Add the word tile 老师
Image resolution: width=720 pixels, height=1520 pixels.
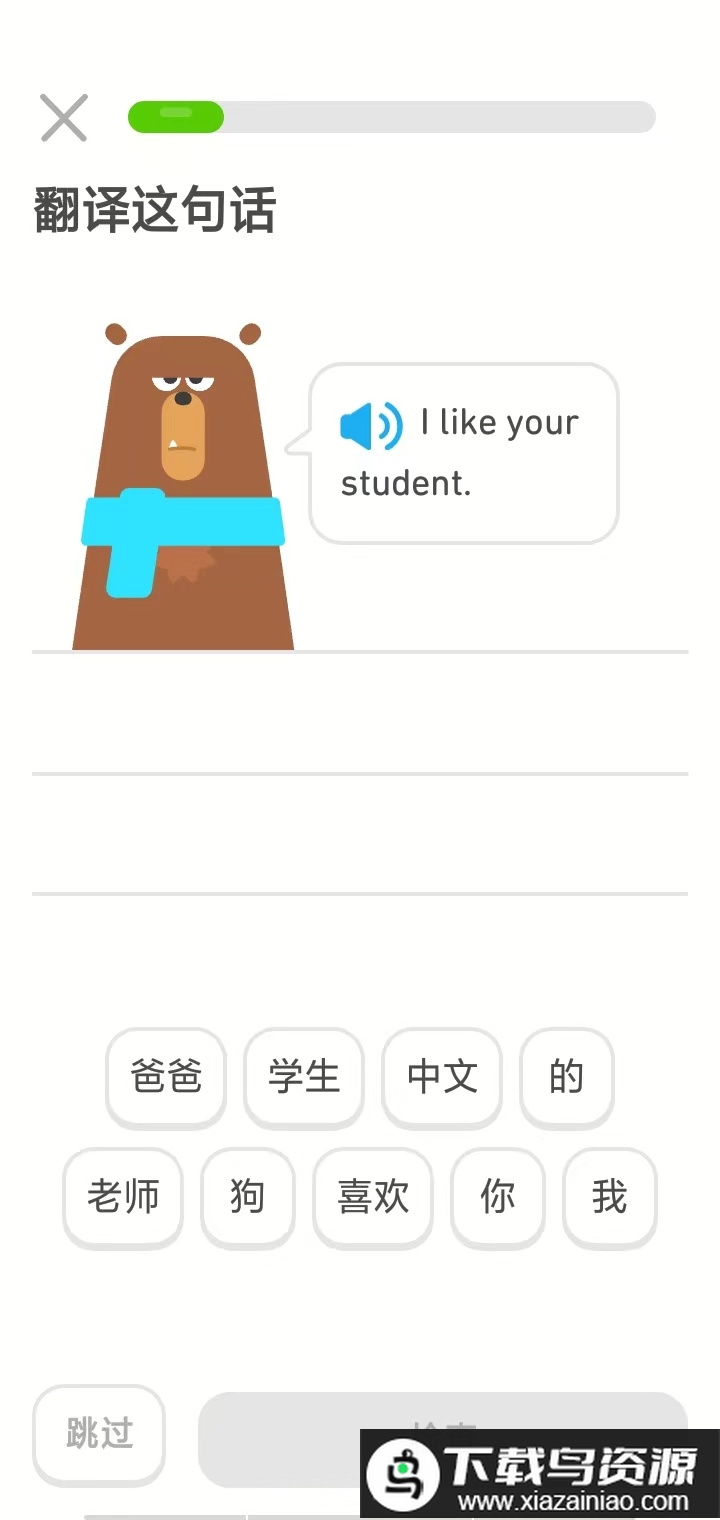123,1196
